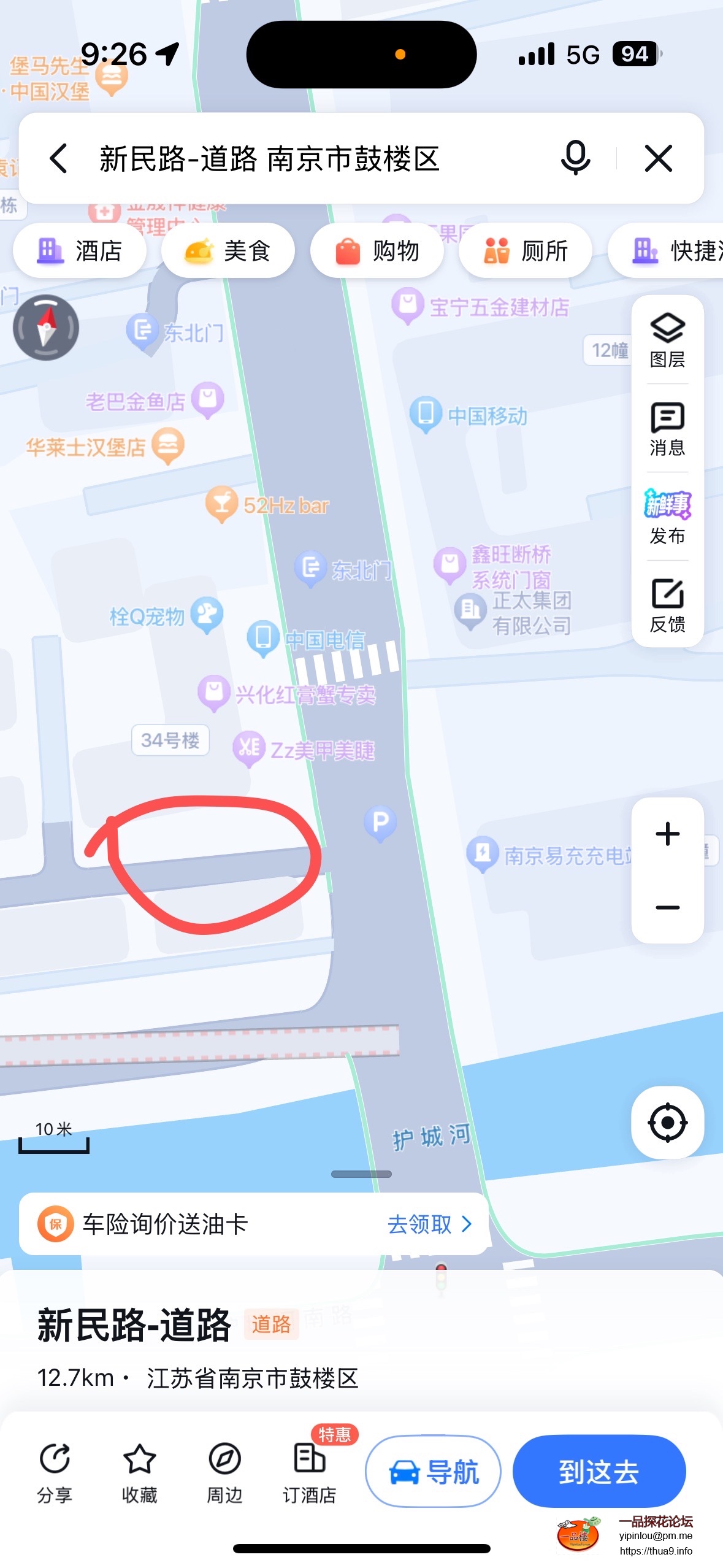
Task: Start 导航 navigation by car
Action: 433,1471
